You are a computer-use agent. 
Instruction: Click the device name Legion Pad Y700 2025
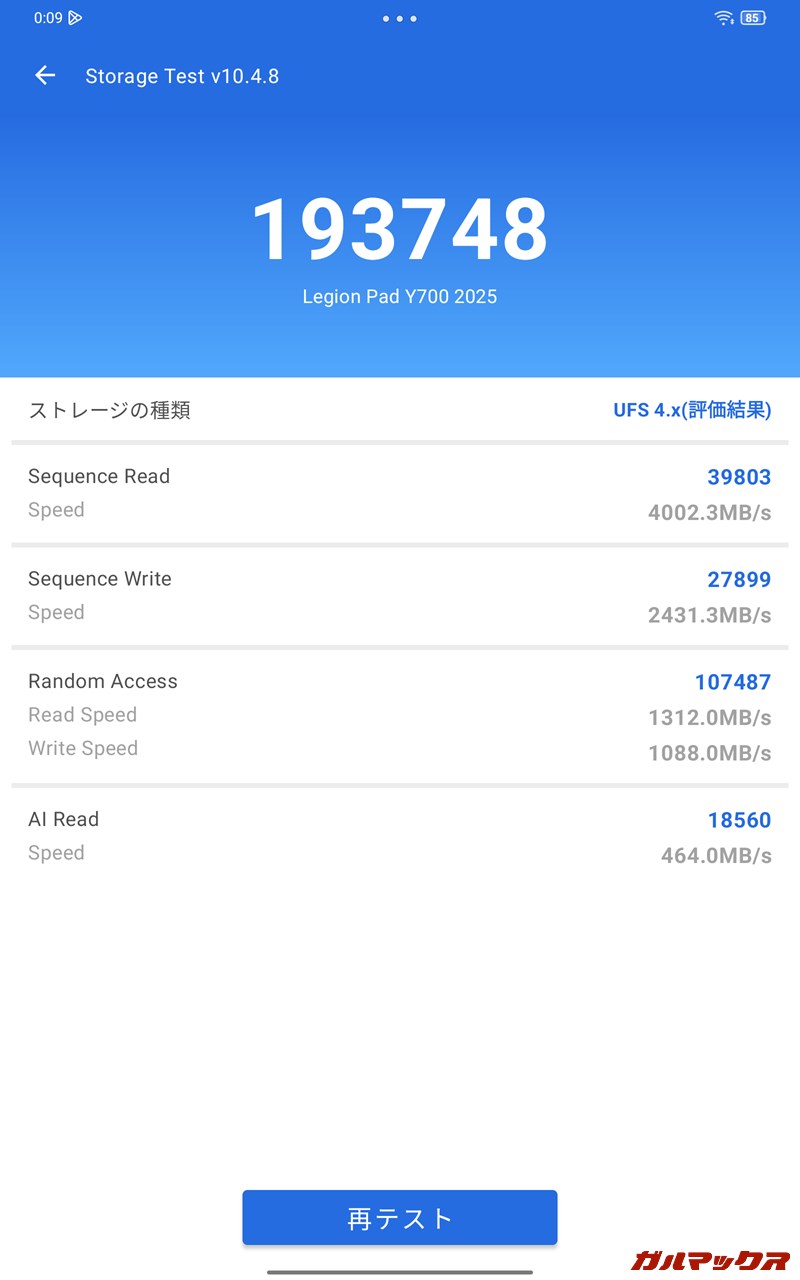[x=399, y=296]
